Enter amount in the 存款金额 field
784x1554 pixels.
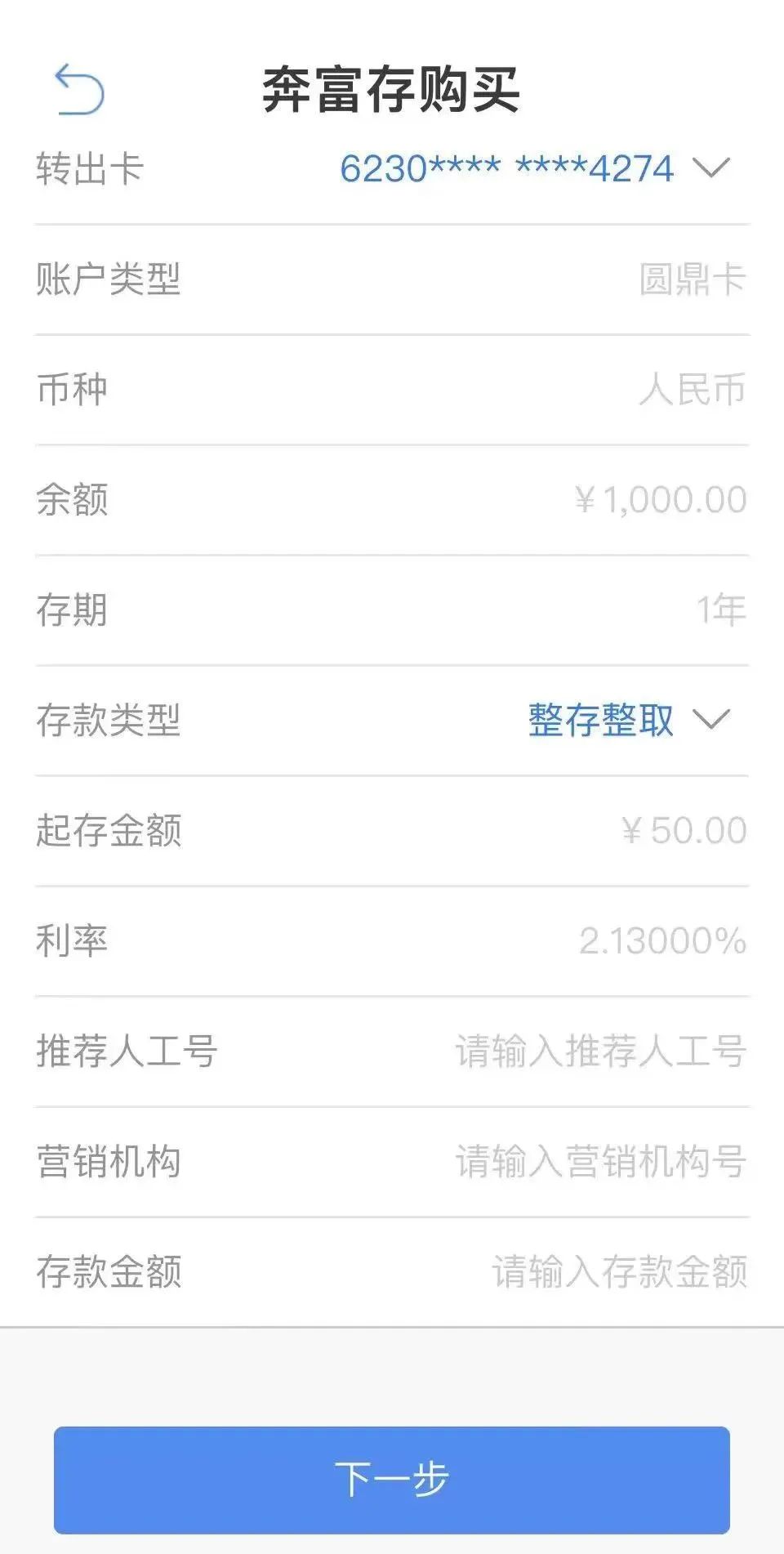coord(619,1272)
